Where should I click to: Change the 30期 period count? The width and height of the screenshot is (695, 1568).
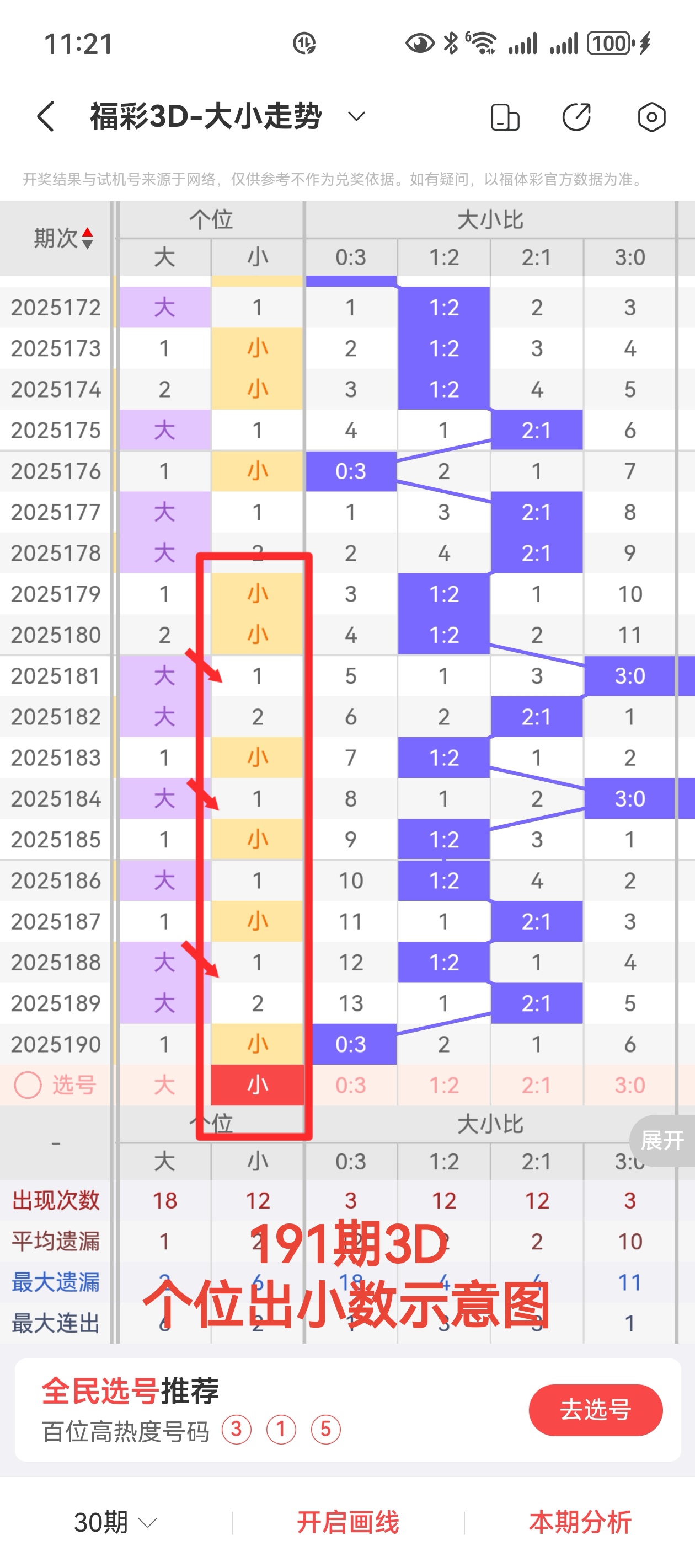point(116,1522)
